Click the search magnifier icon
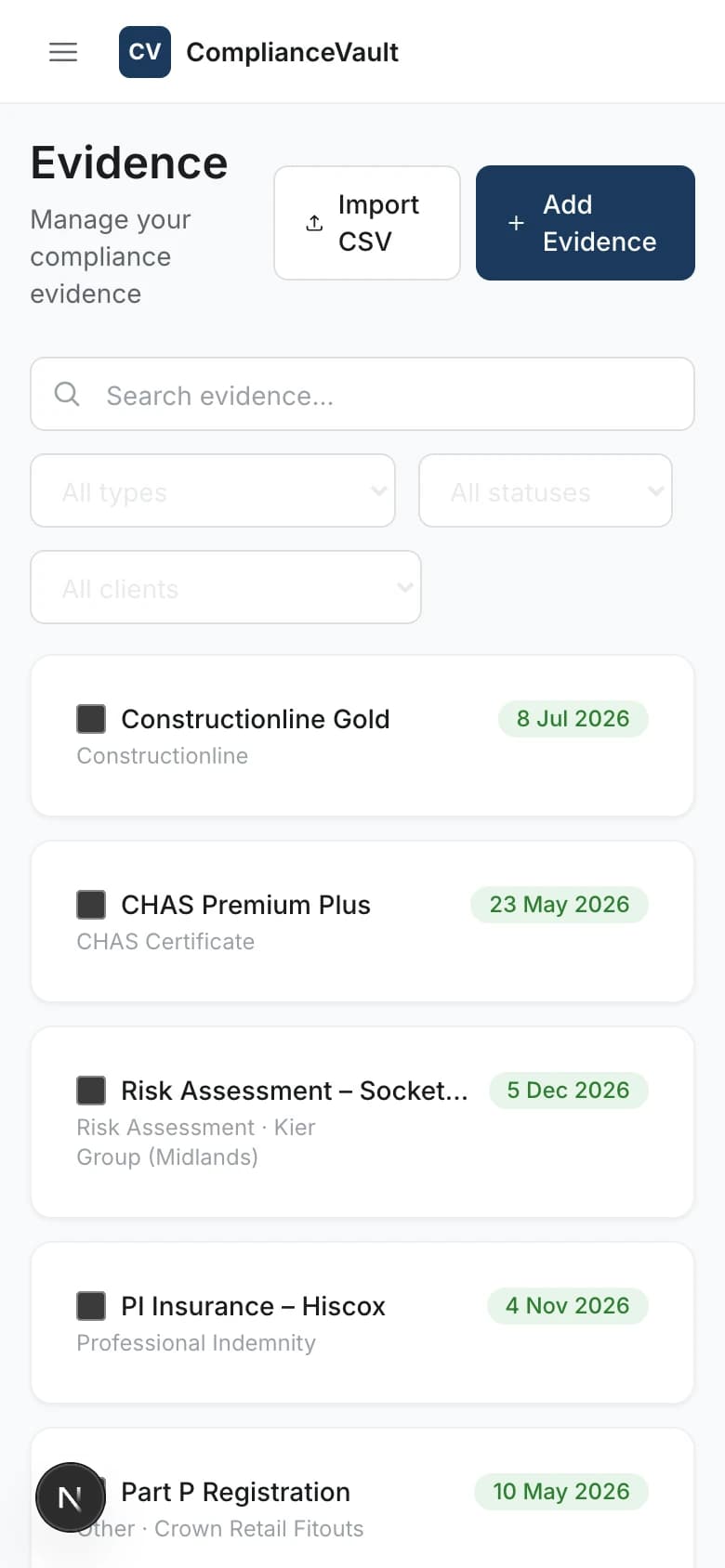This screenshot has width=725, height=1568. 66,394
